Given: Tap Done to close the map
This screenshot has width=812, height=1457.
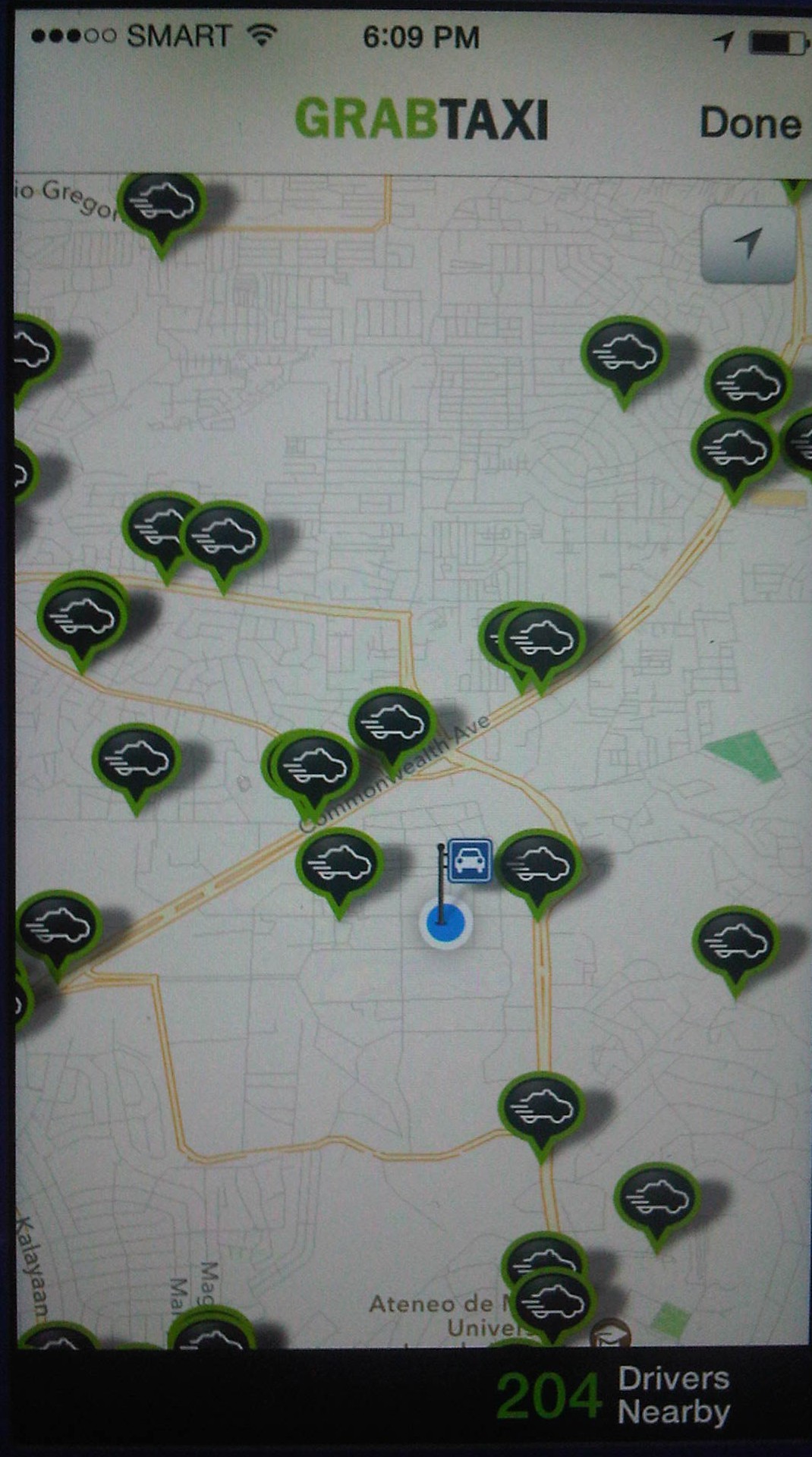Looking at the screenshot, I should click(750, 123).
